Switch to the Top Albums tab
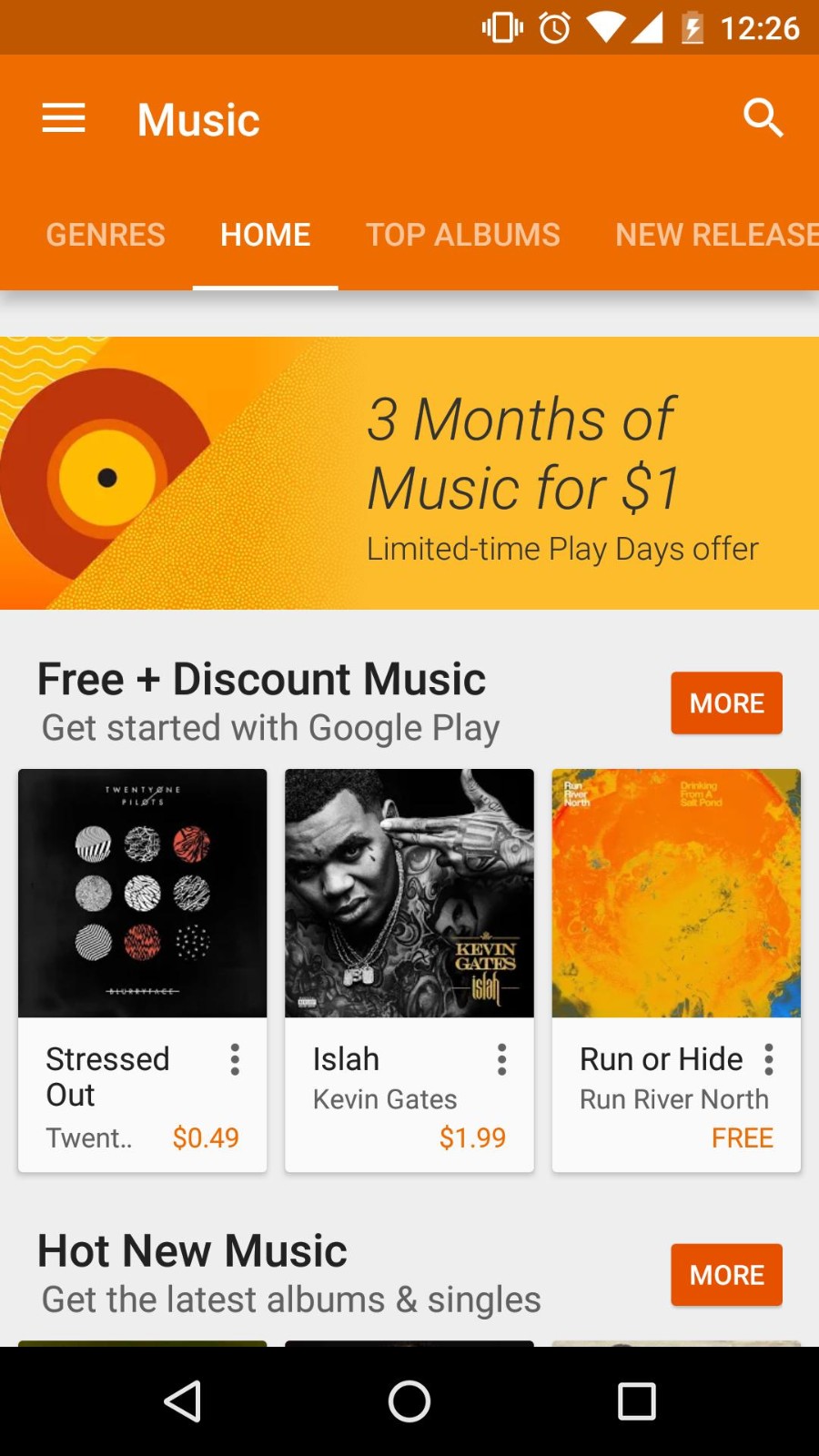Screen dimensions: 819x1456 pos(463,234)
